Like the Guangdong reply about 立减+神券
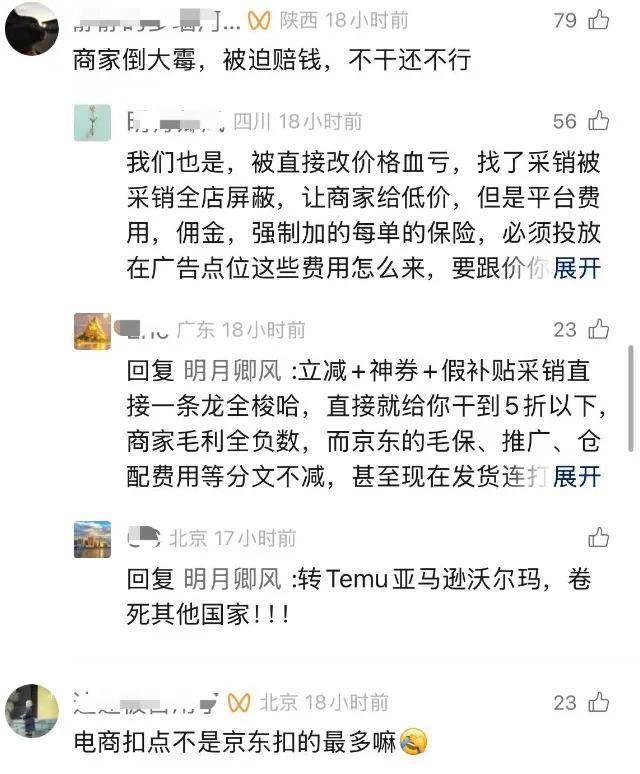 pyautogui.click(x=598, y=329)
